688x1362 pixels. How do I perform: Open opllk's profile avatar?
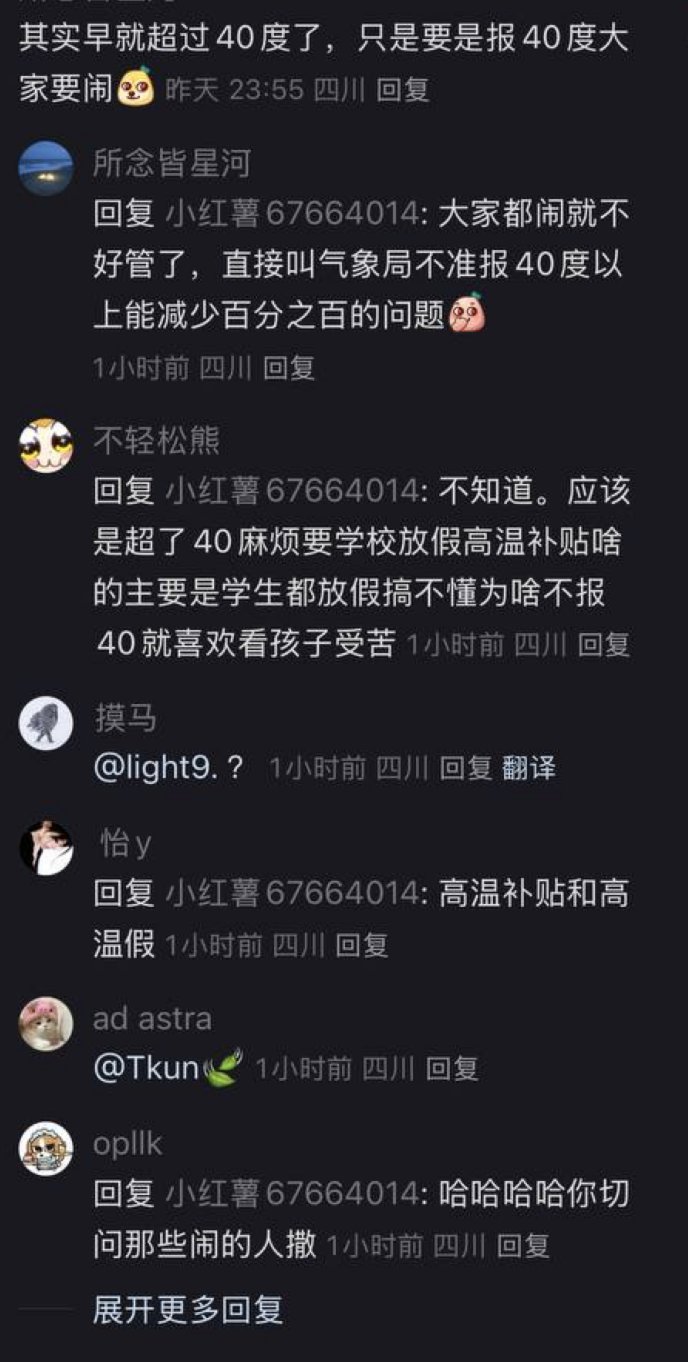coord(46,1148)
